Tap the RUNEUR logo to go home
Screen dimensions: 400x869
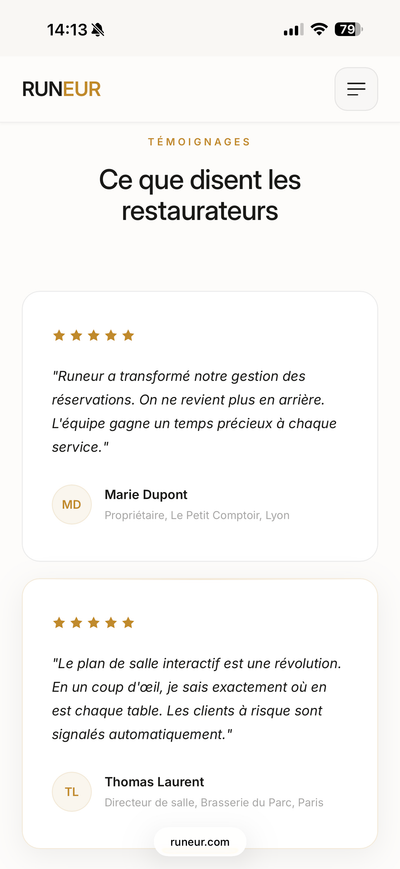click(x=61, y=89)
